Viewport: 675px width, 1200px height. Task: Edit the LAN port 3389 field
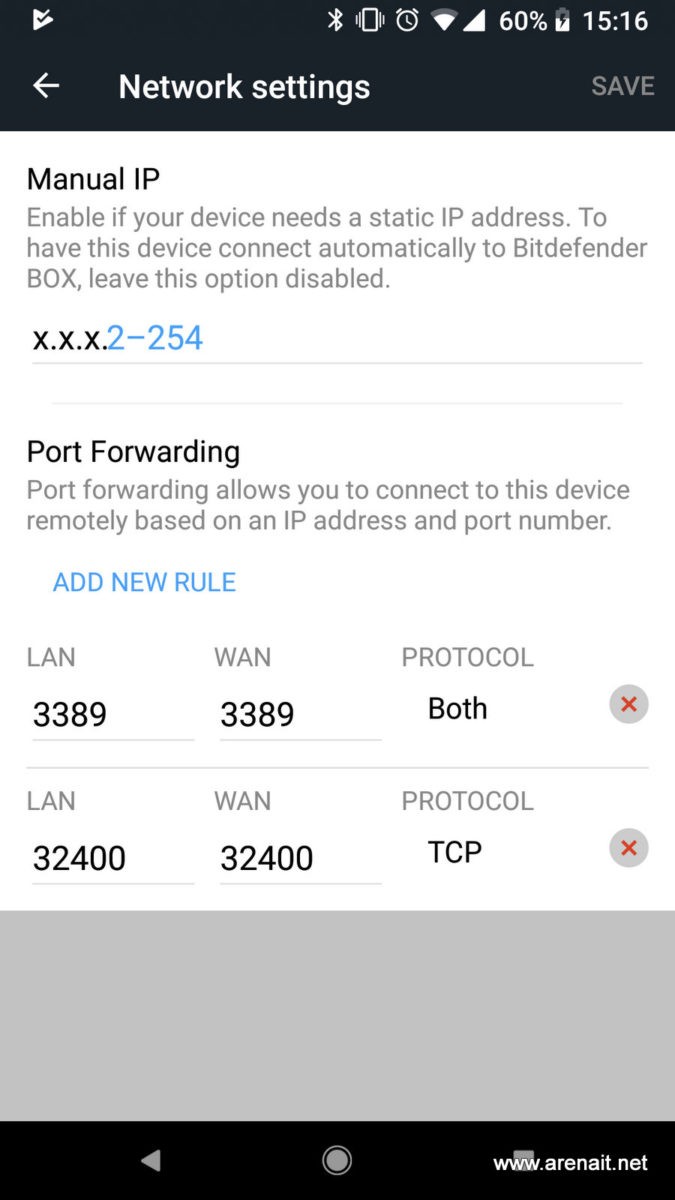point(113,714)
